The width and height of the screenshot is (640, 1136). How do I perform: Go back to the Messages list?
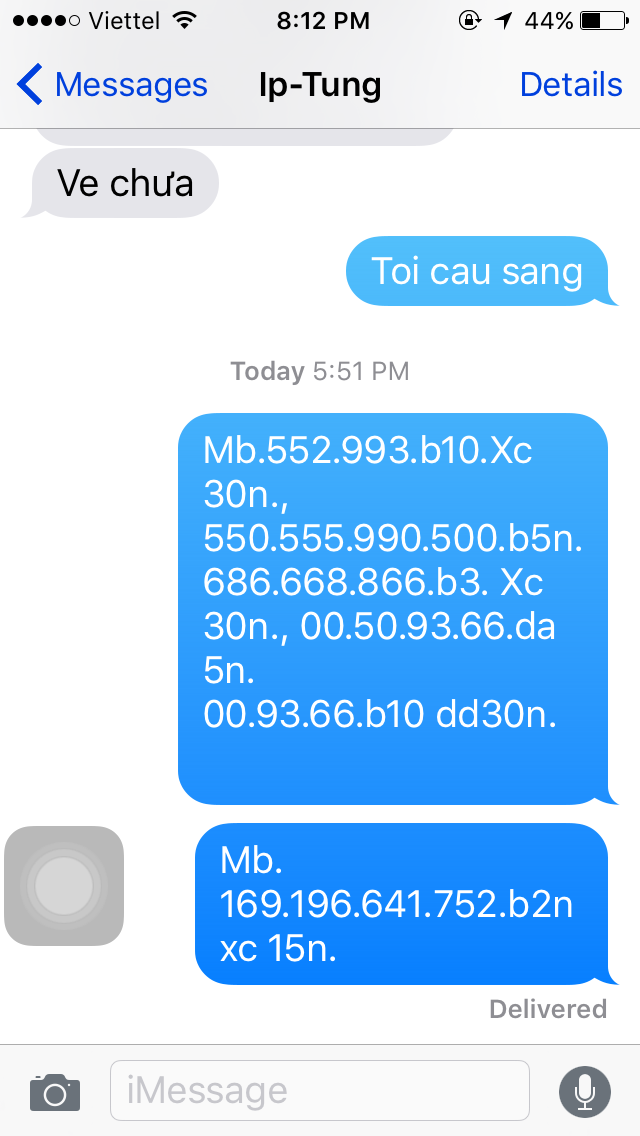tap(112, 85)
